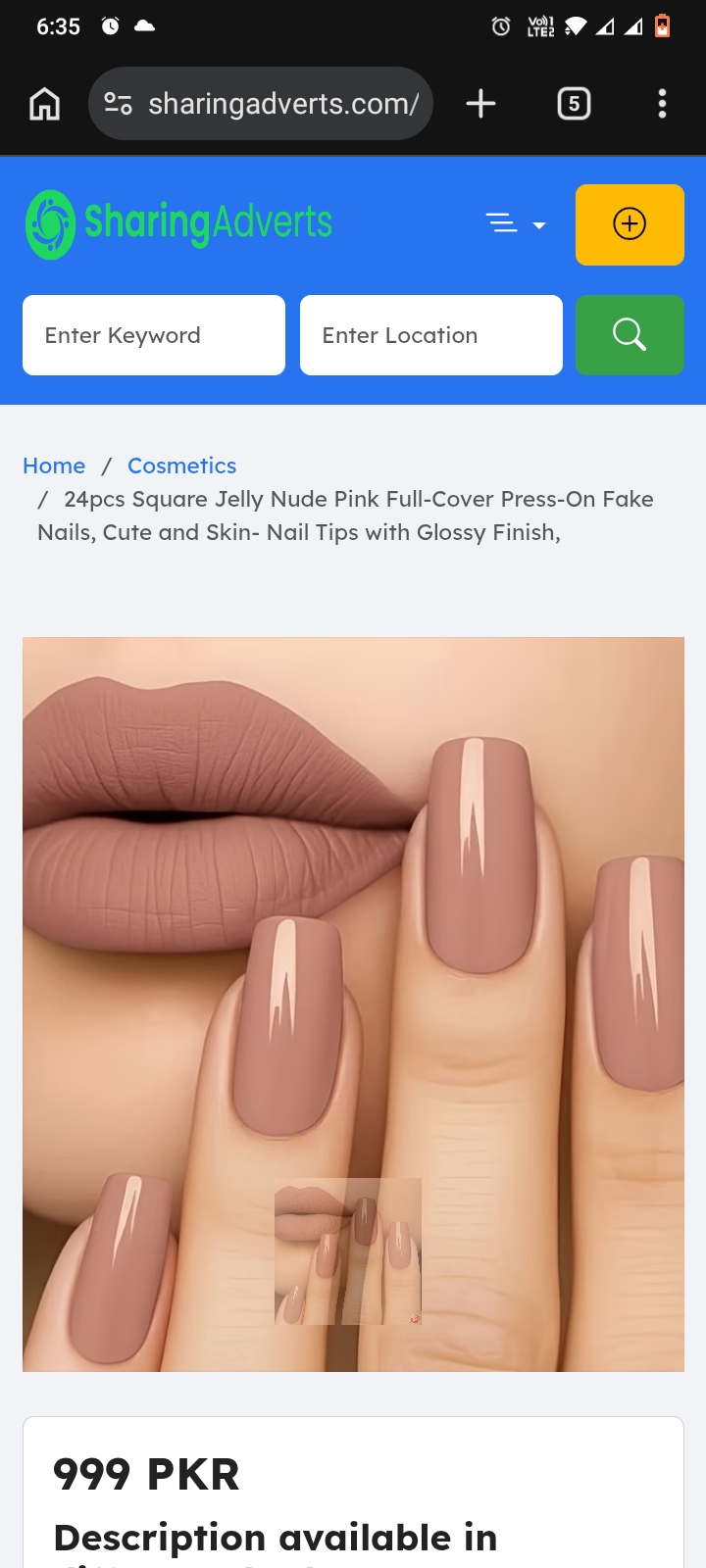Open the site privacy settings icon in address bar
706x1568 pixels.
click(x=119, y=103)
